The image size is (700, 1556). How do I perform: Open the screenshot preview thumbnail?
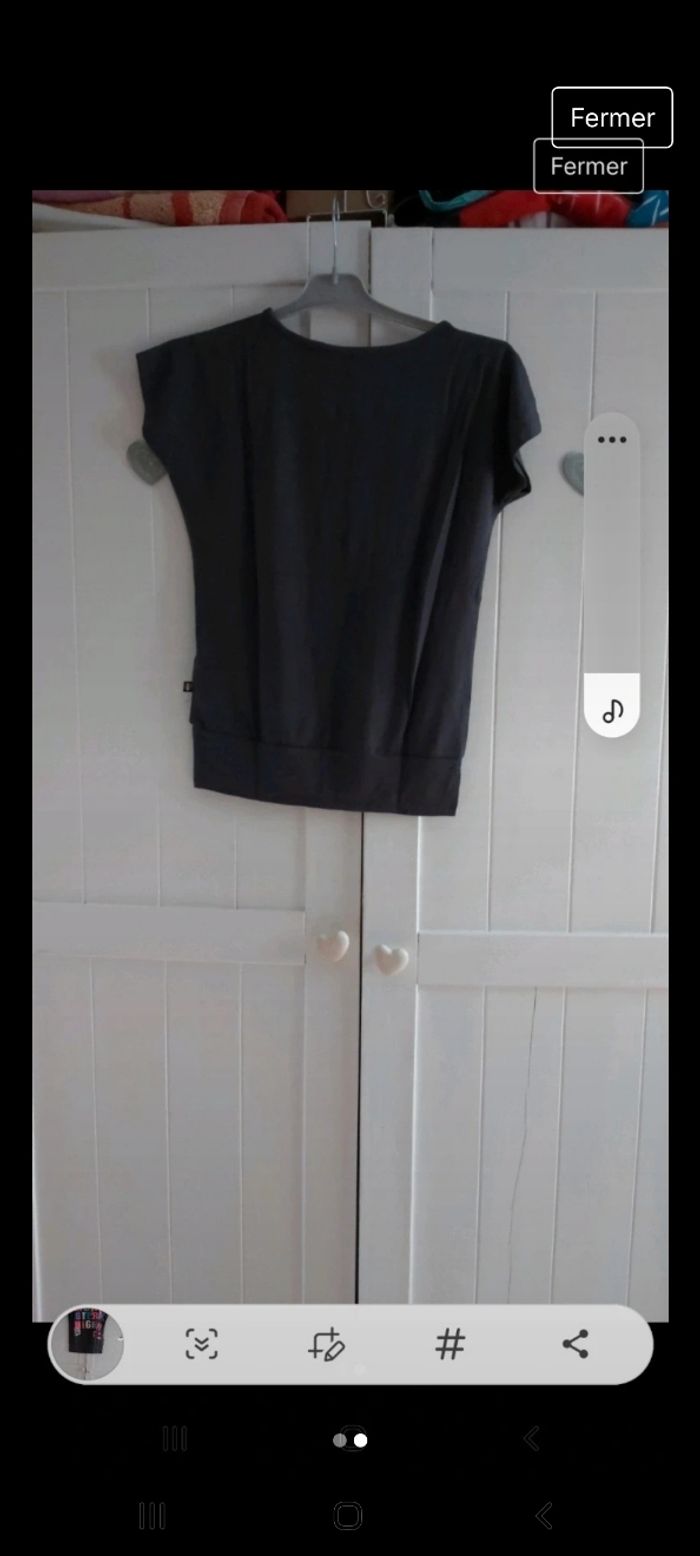tap(88, 1343)
